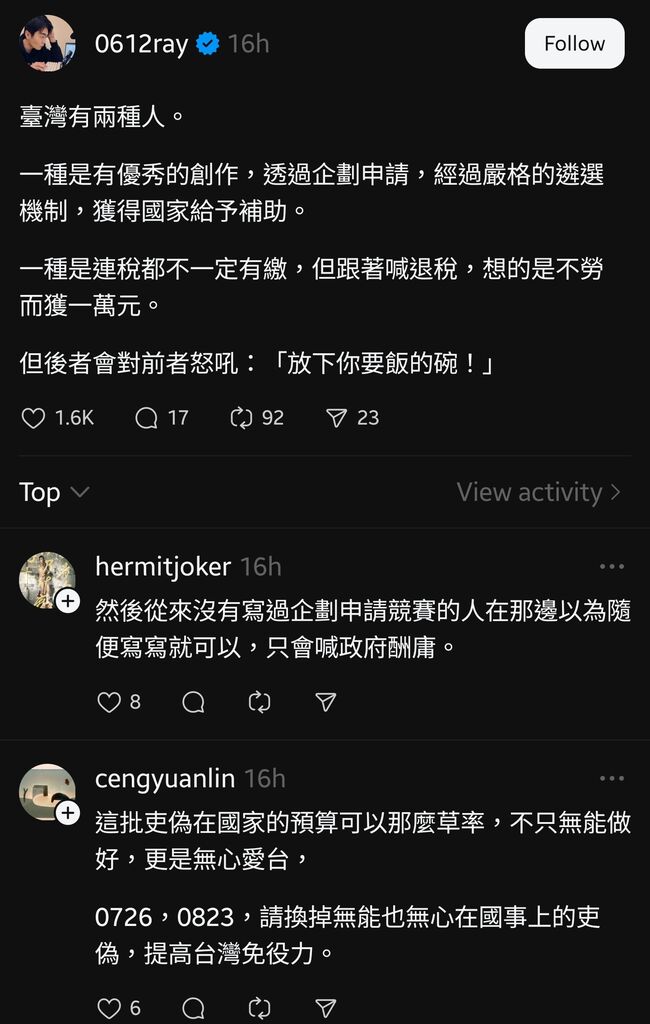This screenshot has width=650, height=1024.
Task: Follow cengyuanlin via avatar plus badge
Action: pyautogui.click(x=68, y=813)
